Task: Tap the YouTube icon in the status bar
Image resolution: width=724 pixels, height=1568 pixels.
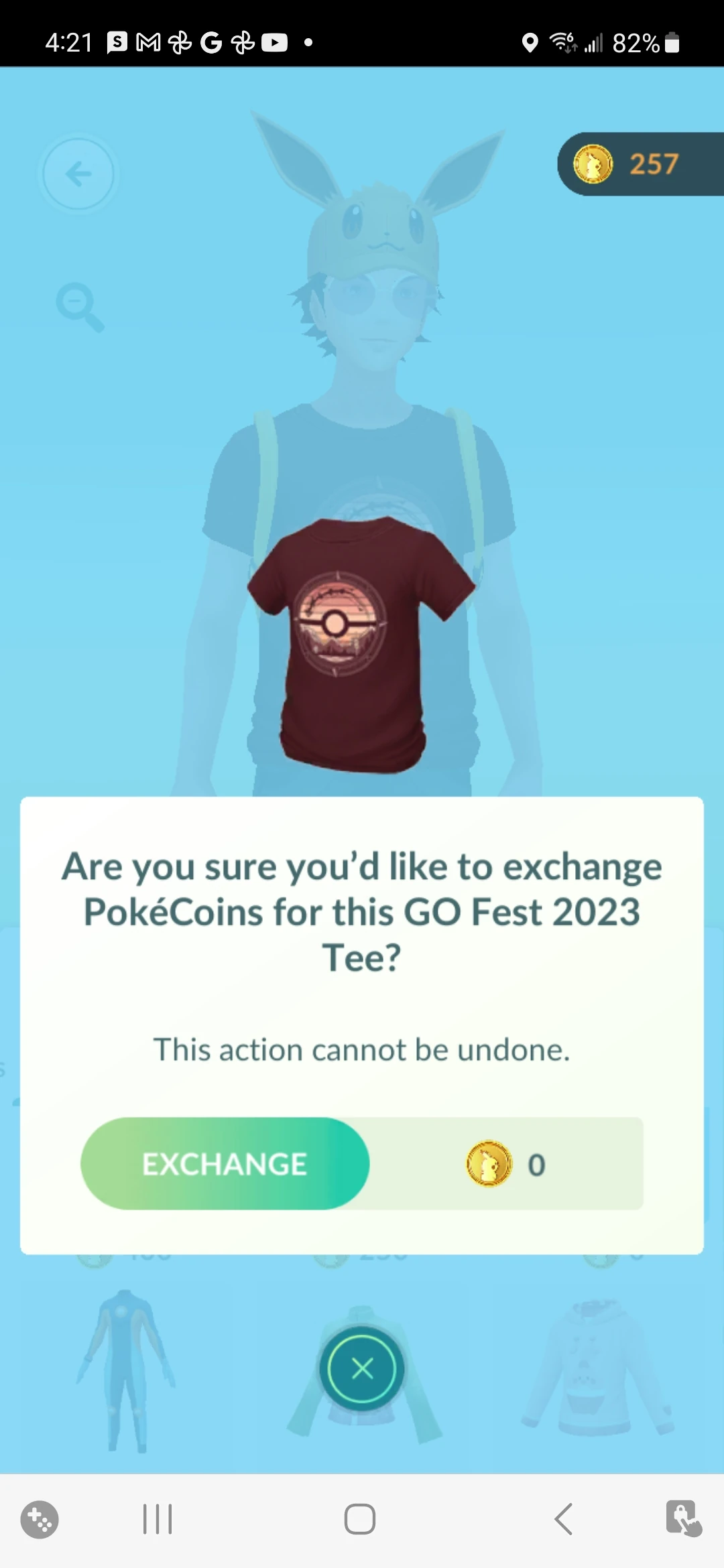Action: click(x=274, y=42)
